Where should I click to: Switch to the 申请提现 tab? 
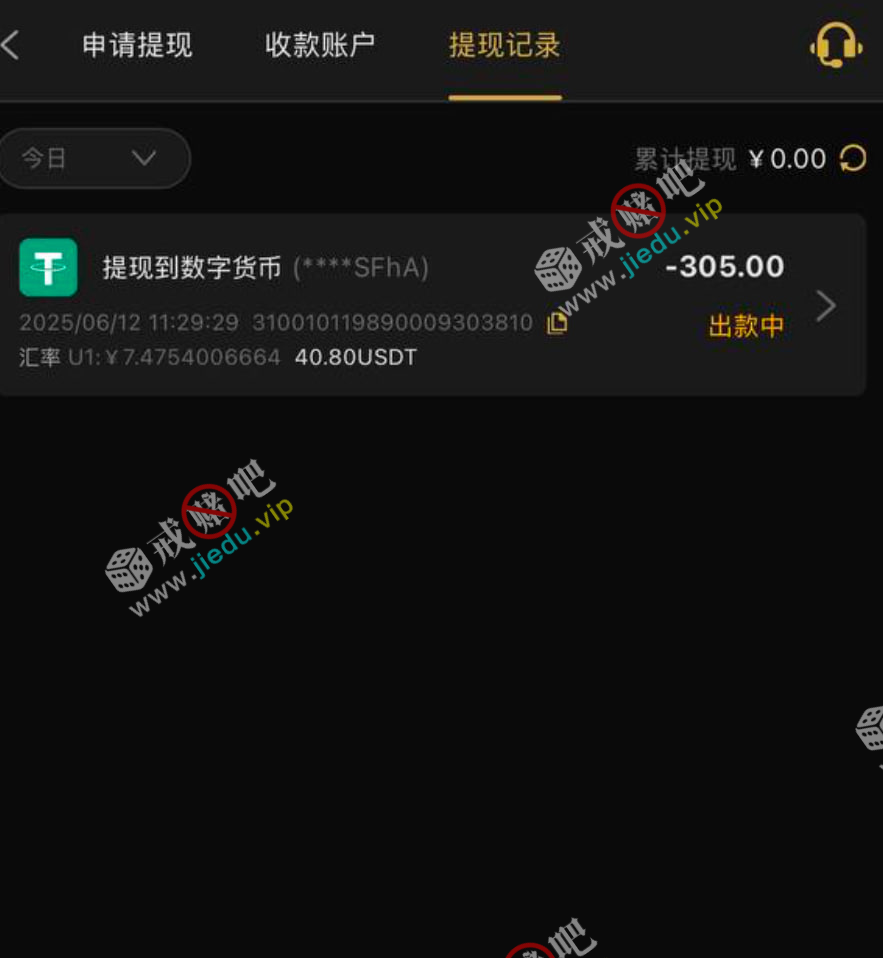[137, 46]
